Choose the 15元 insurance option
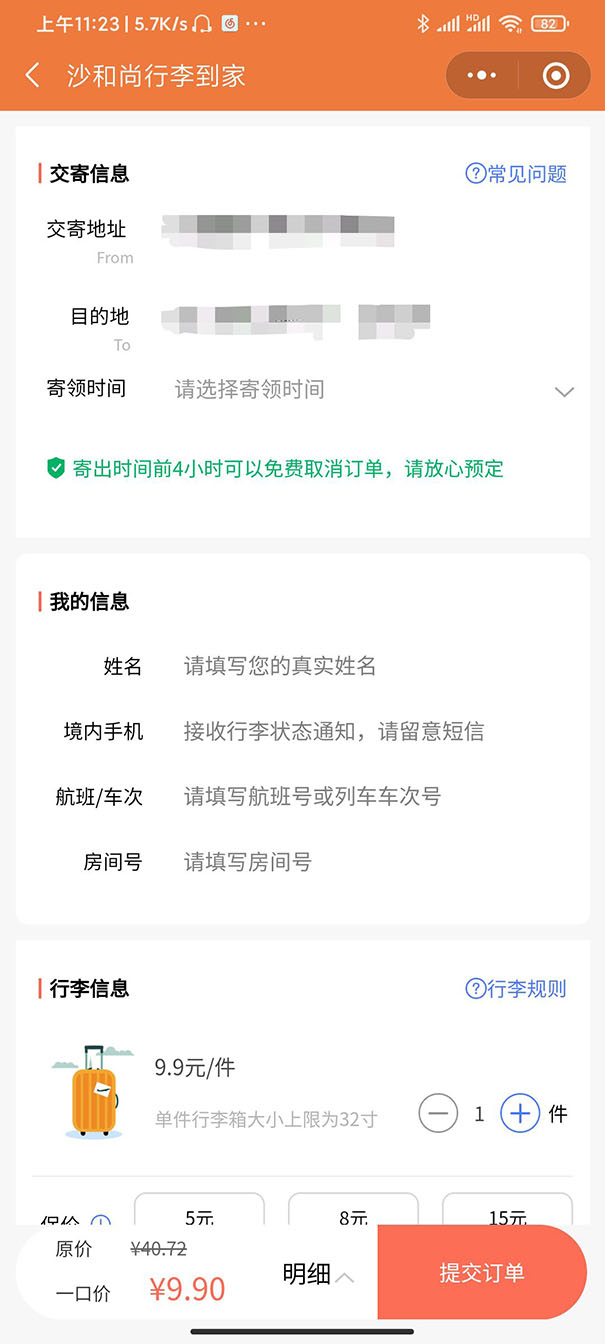The image size is (605, 1344). point(507,1212)
